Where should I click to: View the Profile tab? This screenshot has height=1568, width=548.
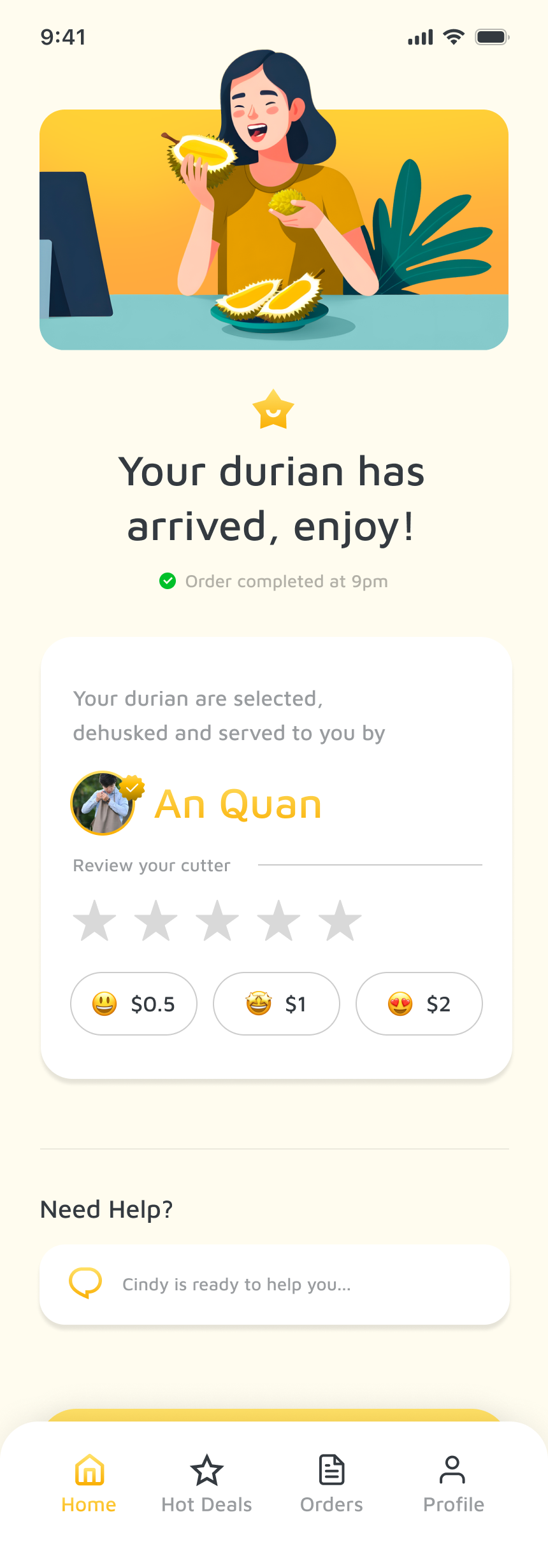coord(453,1484)
